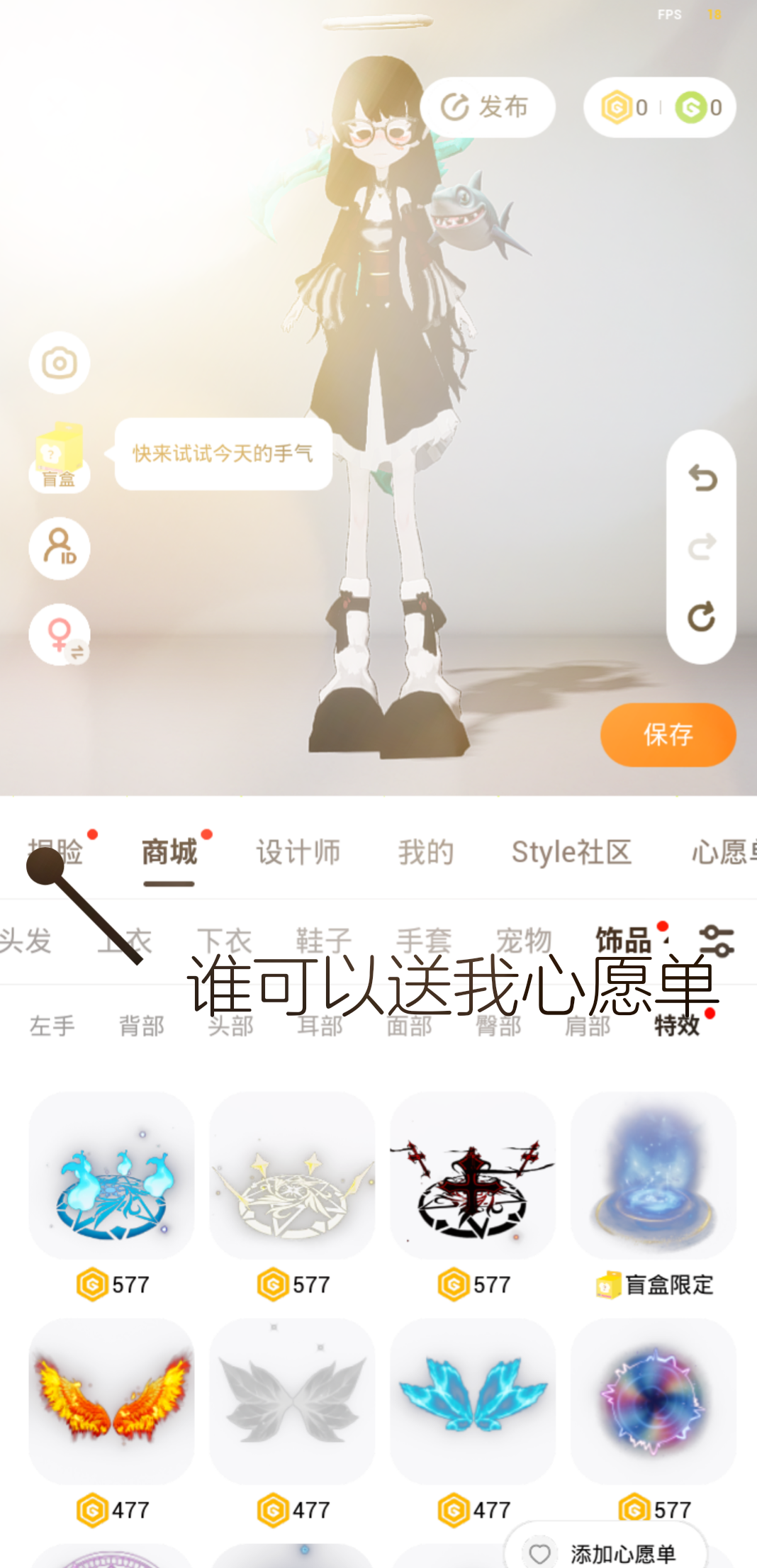
Task: Choose the 左手 subcategory
Action: tap(52, 1026)
